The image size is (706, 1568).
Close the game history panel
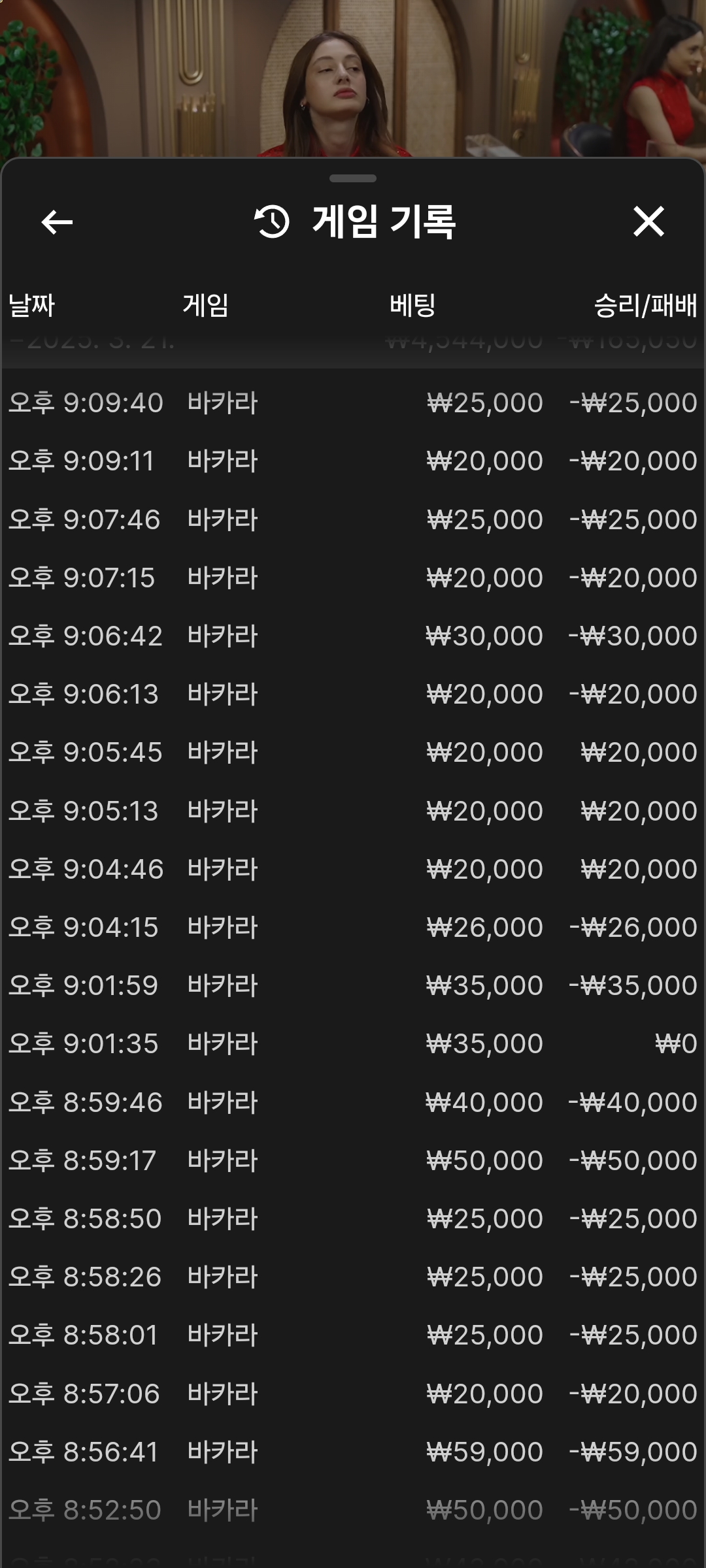tap(648, 221)
